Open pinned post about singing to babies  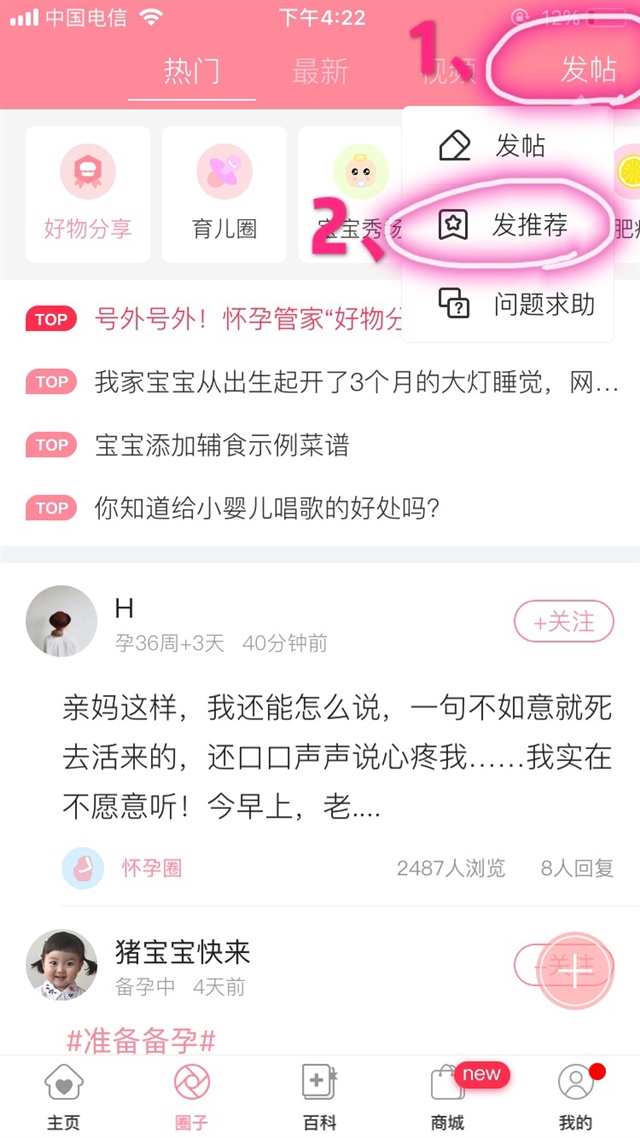tap(268, 508)
